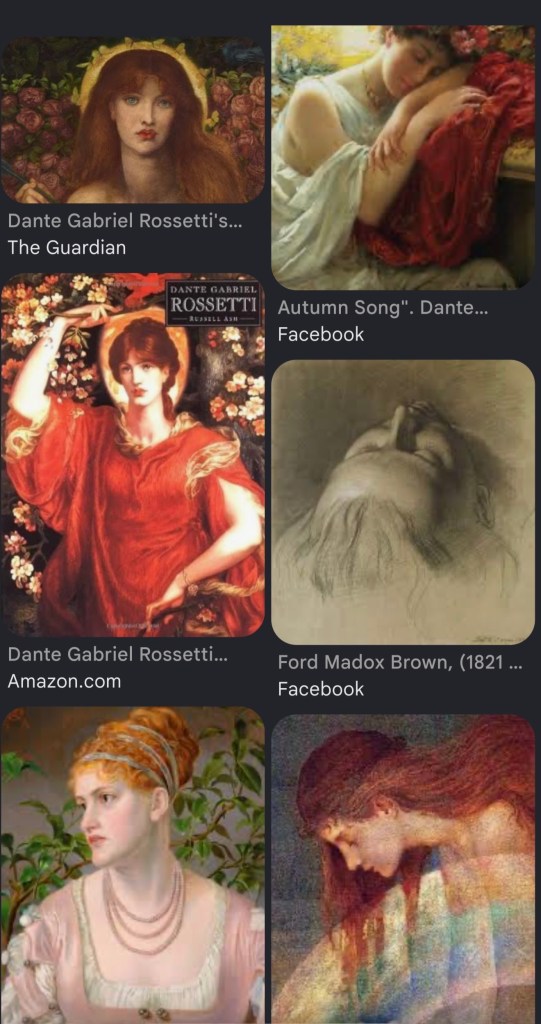Image resolution: width=541 pixels, height=1024 pixels.
Task: Open the red-haired woman looking down painting
Action: [403, 869]
